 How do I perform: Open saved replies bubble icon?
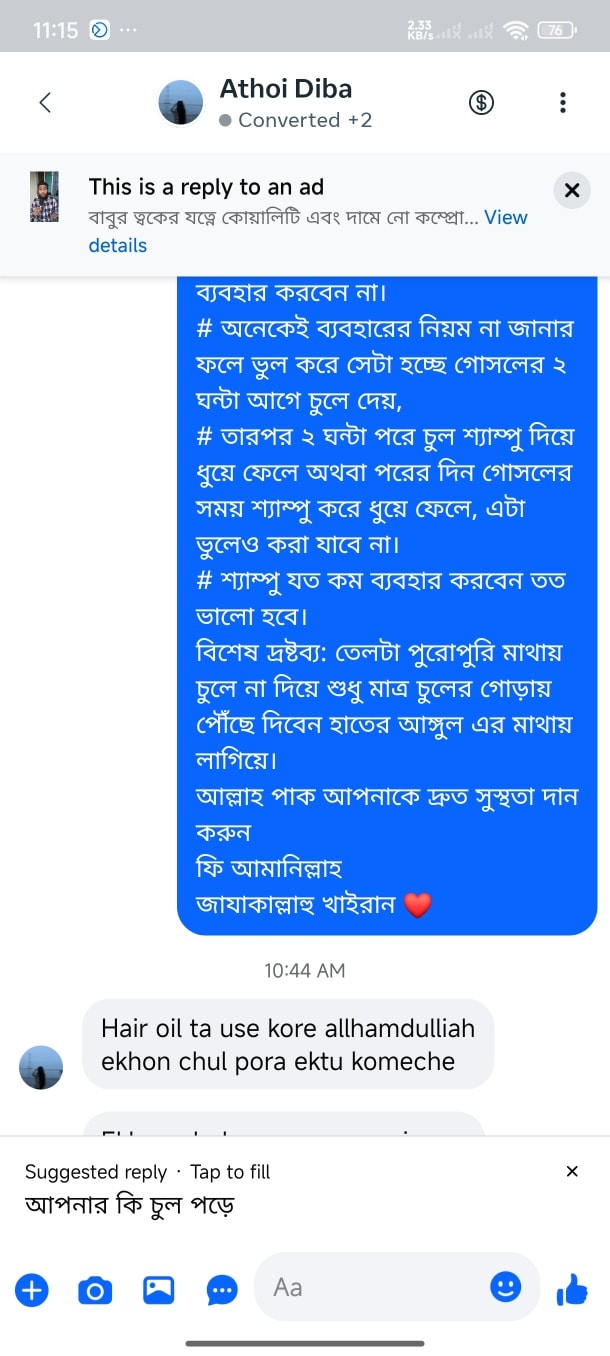(221, 1290)
